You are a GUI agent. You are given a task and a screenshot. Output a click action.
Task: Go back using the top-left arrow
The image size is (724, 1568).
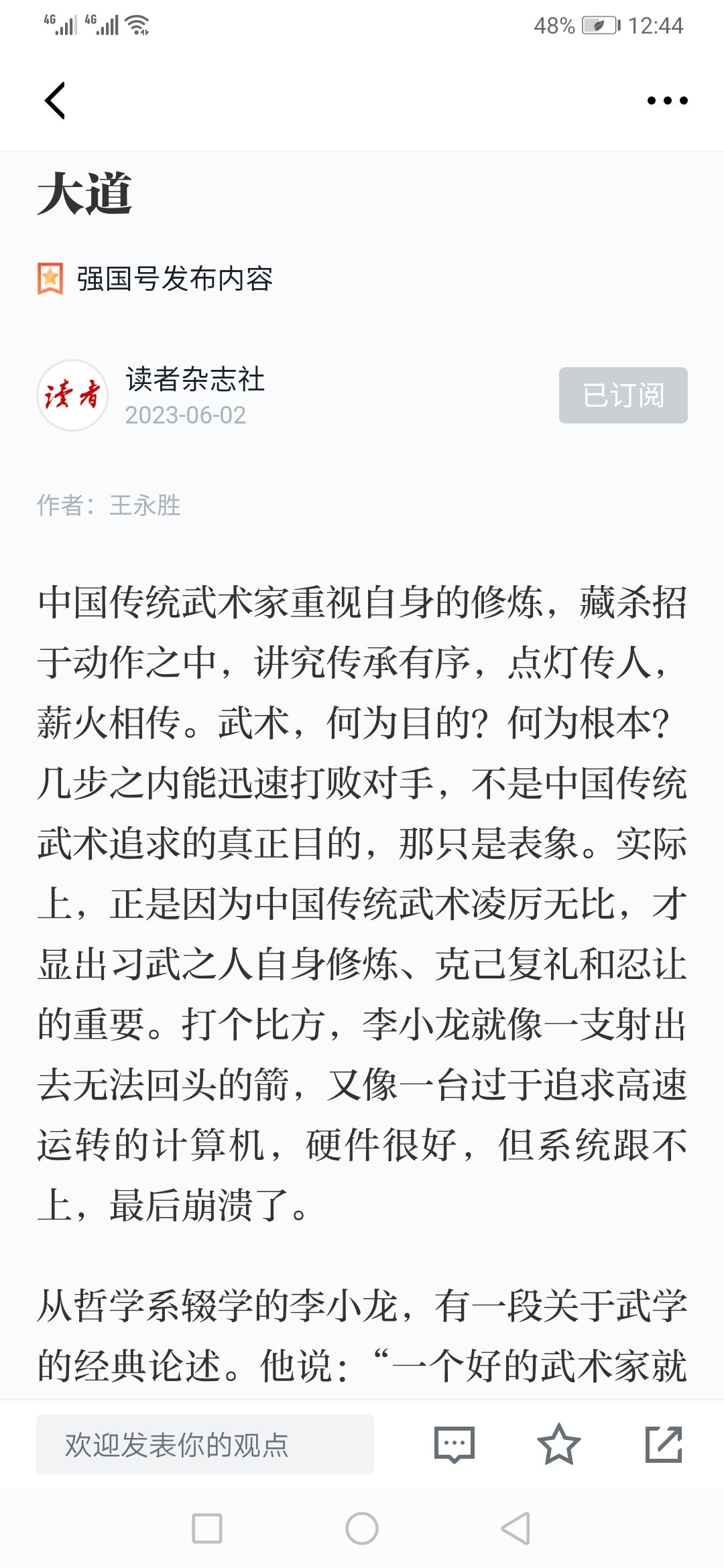[55, 101]
